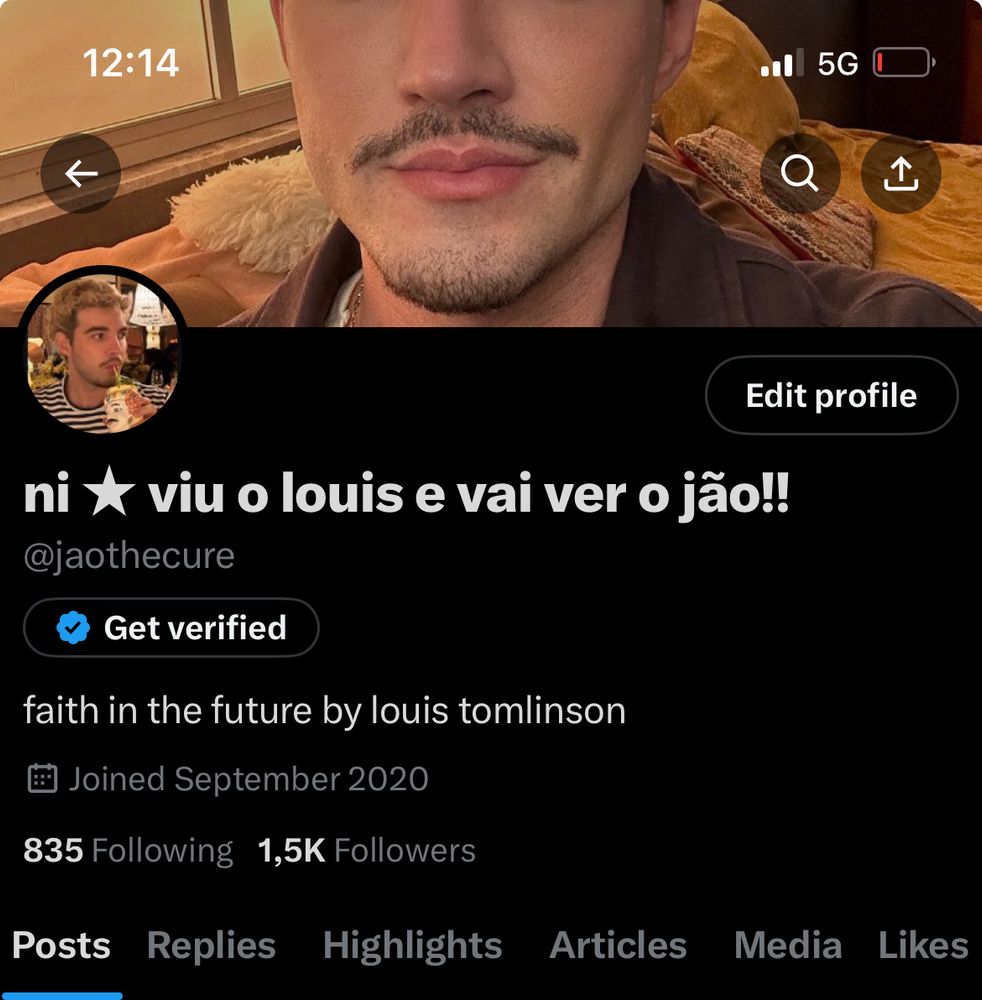Open the 835 Following list
Viewport: 982px width, 1000px height.
coord(127,850)
